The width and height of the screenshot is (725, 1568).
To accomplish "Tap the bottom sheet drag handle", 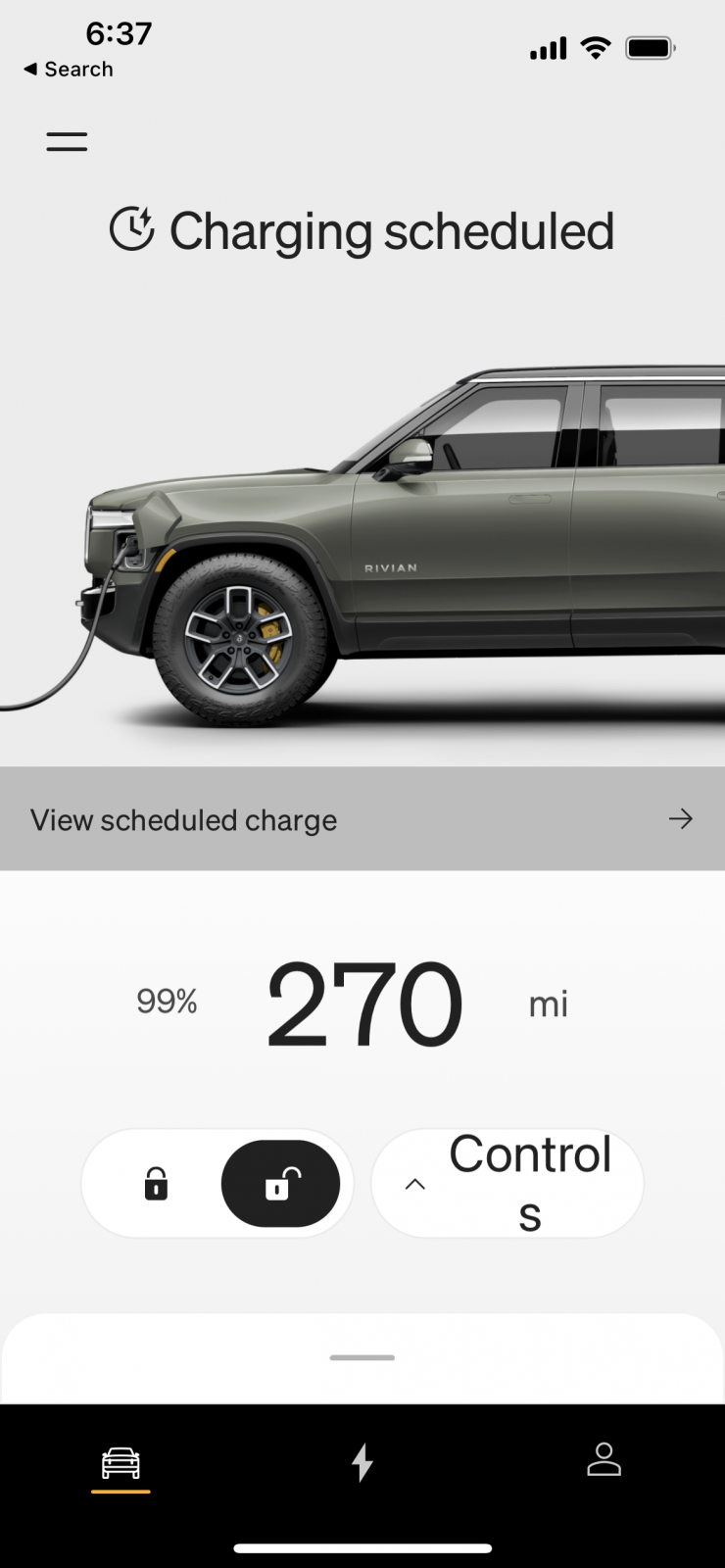I will point(362,1357).
